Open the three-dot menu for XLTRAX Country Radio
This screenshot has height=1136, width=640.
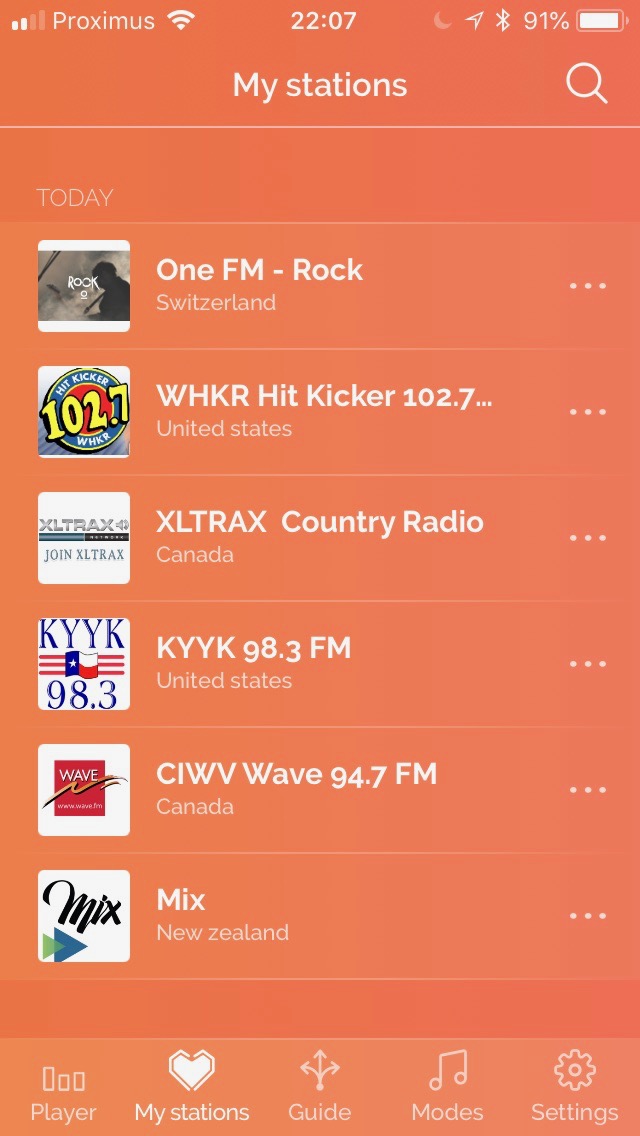pos(588,538)
